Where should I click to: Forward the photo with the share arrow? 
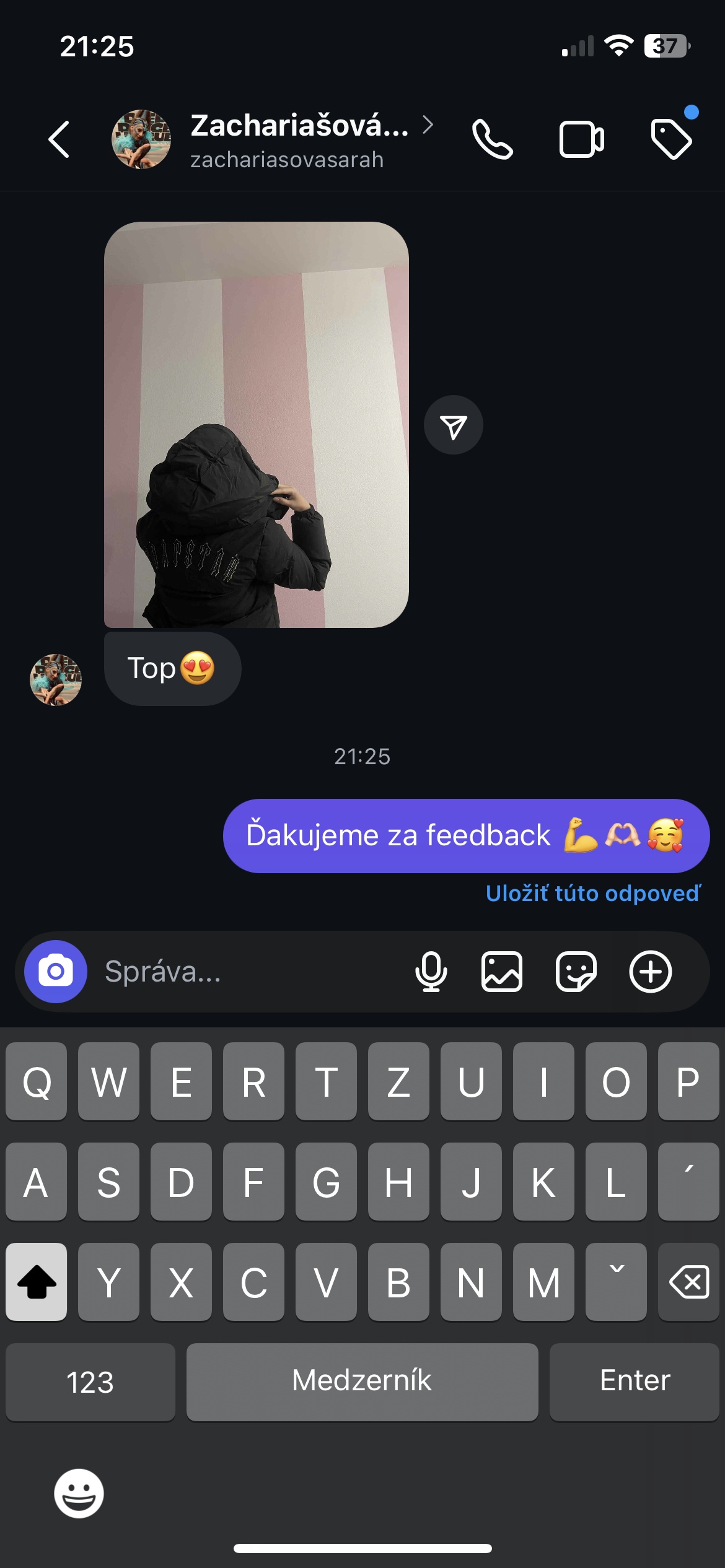(x=453, y=425)
